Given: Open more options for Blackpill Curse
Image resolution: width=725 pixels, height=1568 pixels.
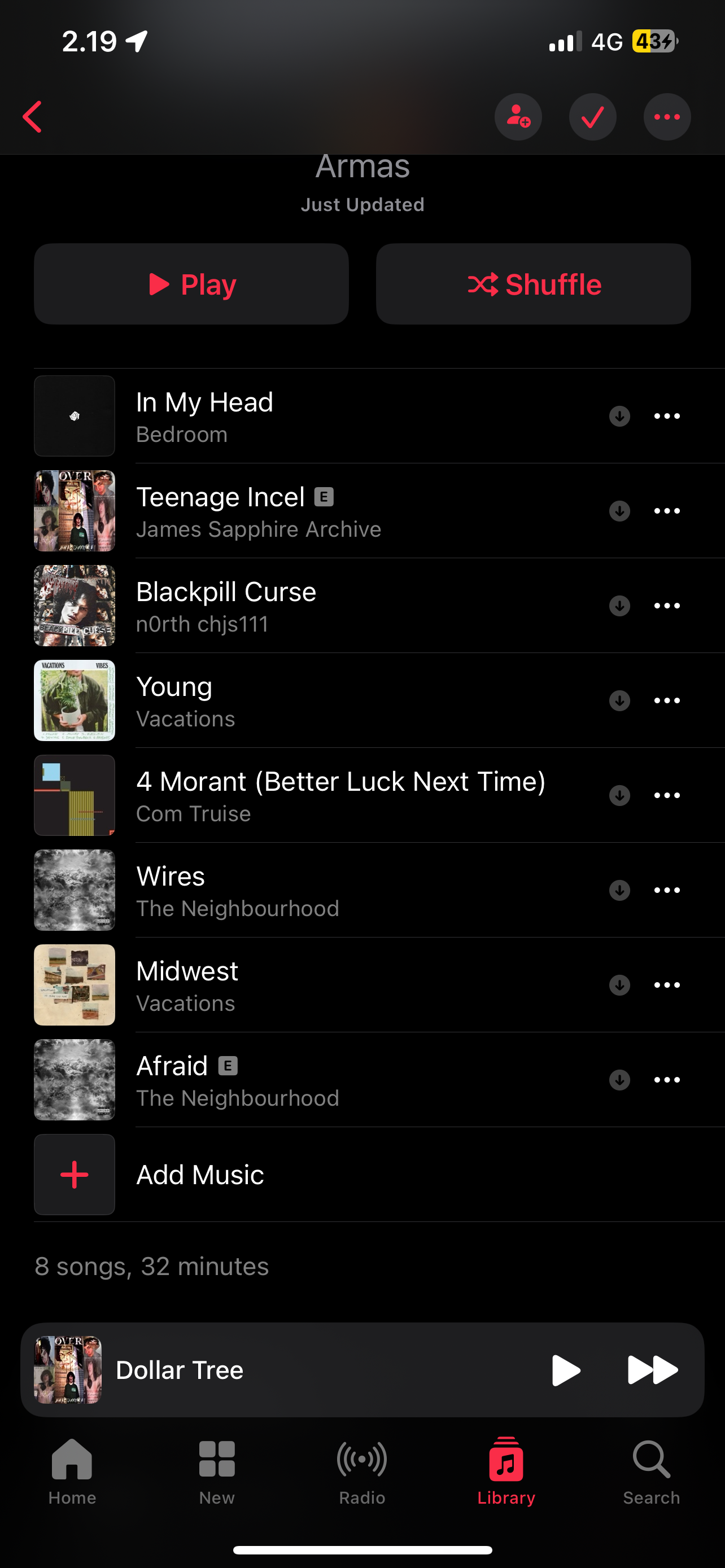Looking at the screenshot, I should [667, 606].
